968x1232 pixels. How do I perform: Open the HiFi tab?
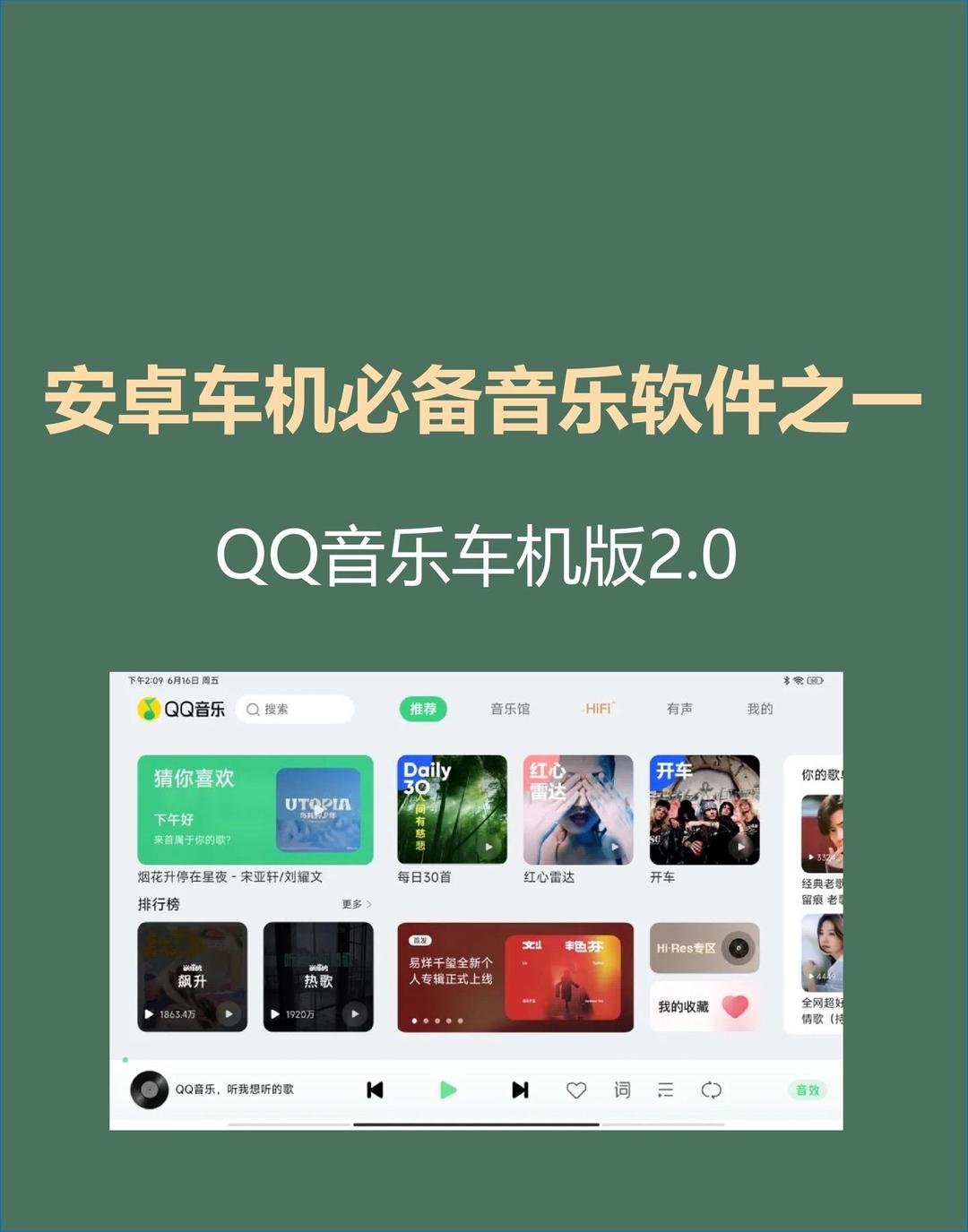click(x=597, y=707)
